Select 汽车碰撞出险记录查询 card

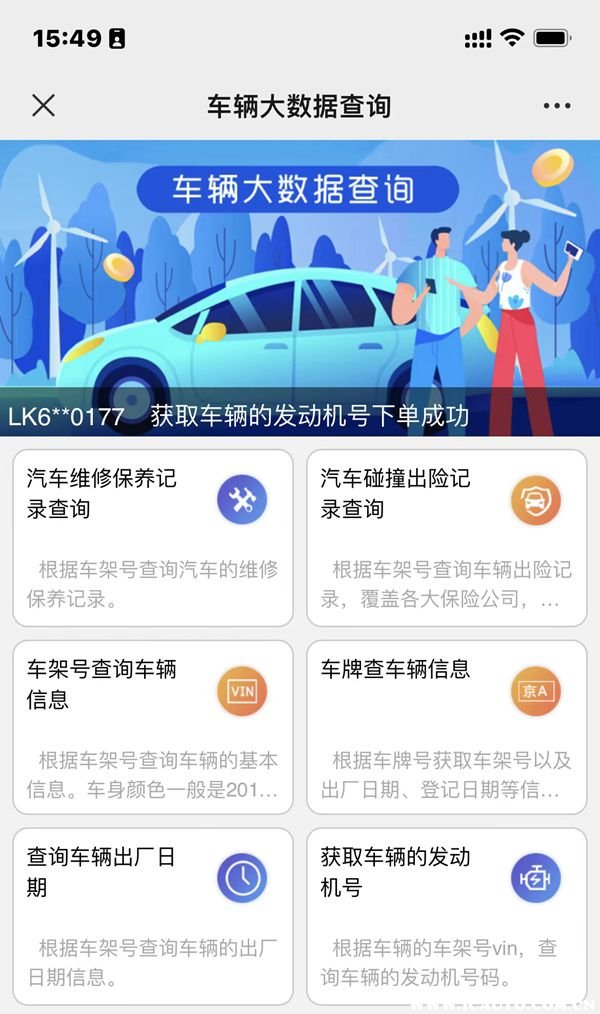[x=446, y=538]
